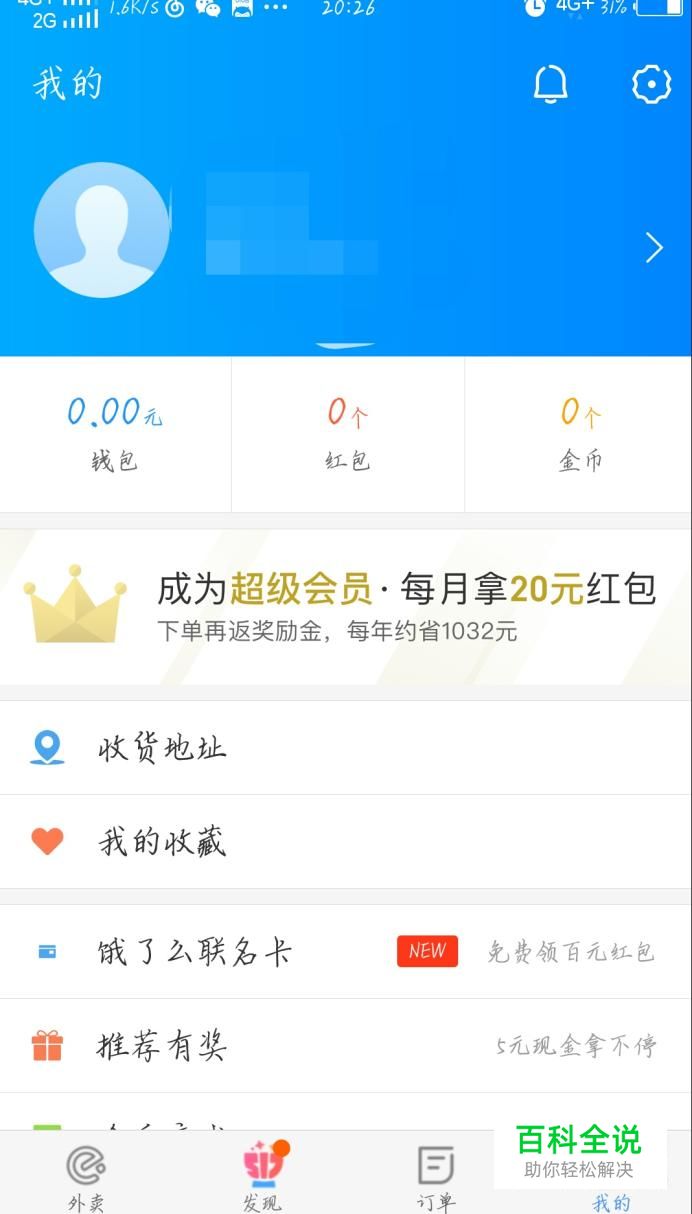This screenshot has height=1214, width=692.
Task: Tap the profile avatar picture
Action: (101, 230)
